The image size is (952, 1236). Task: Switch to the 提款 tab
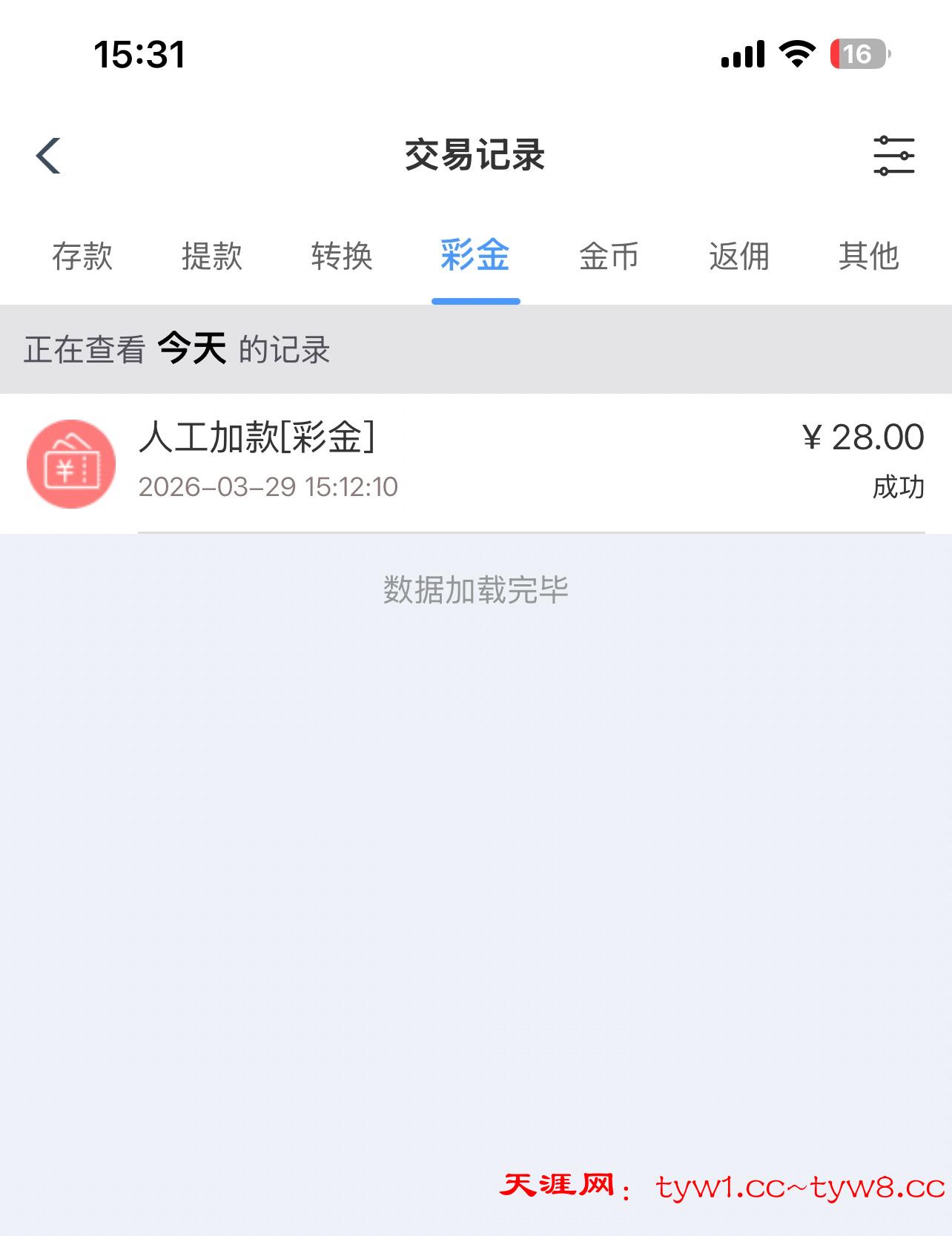point(212,257)
